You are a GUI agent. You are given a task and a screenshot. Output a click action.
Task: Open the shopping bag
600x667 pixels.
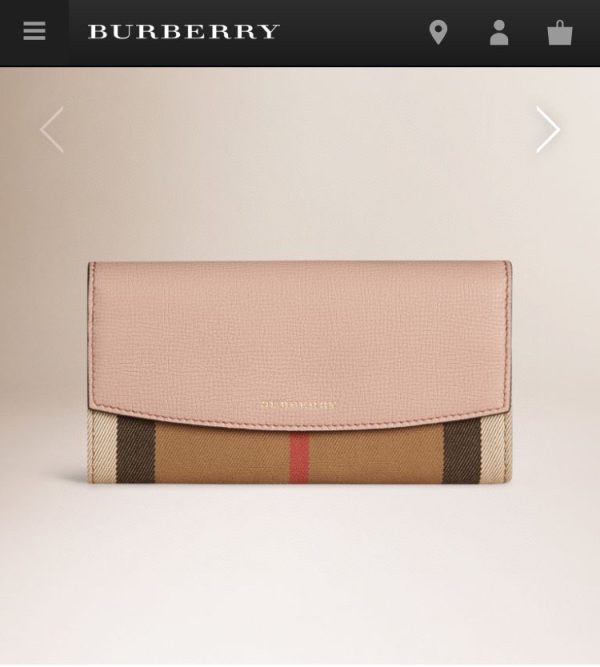[560, 33]
